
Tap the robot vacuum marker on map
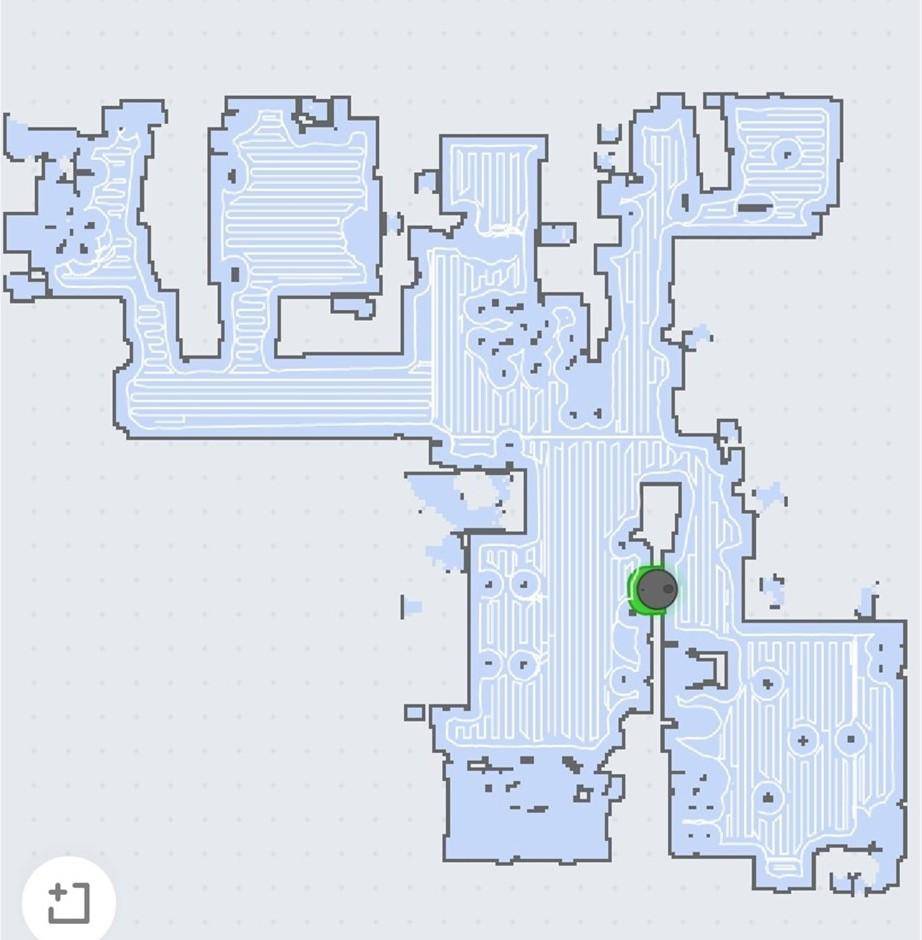point(656,590)
